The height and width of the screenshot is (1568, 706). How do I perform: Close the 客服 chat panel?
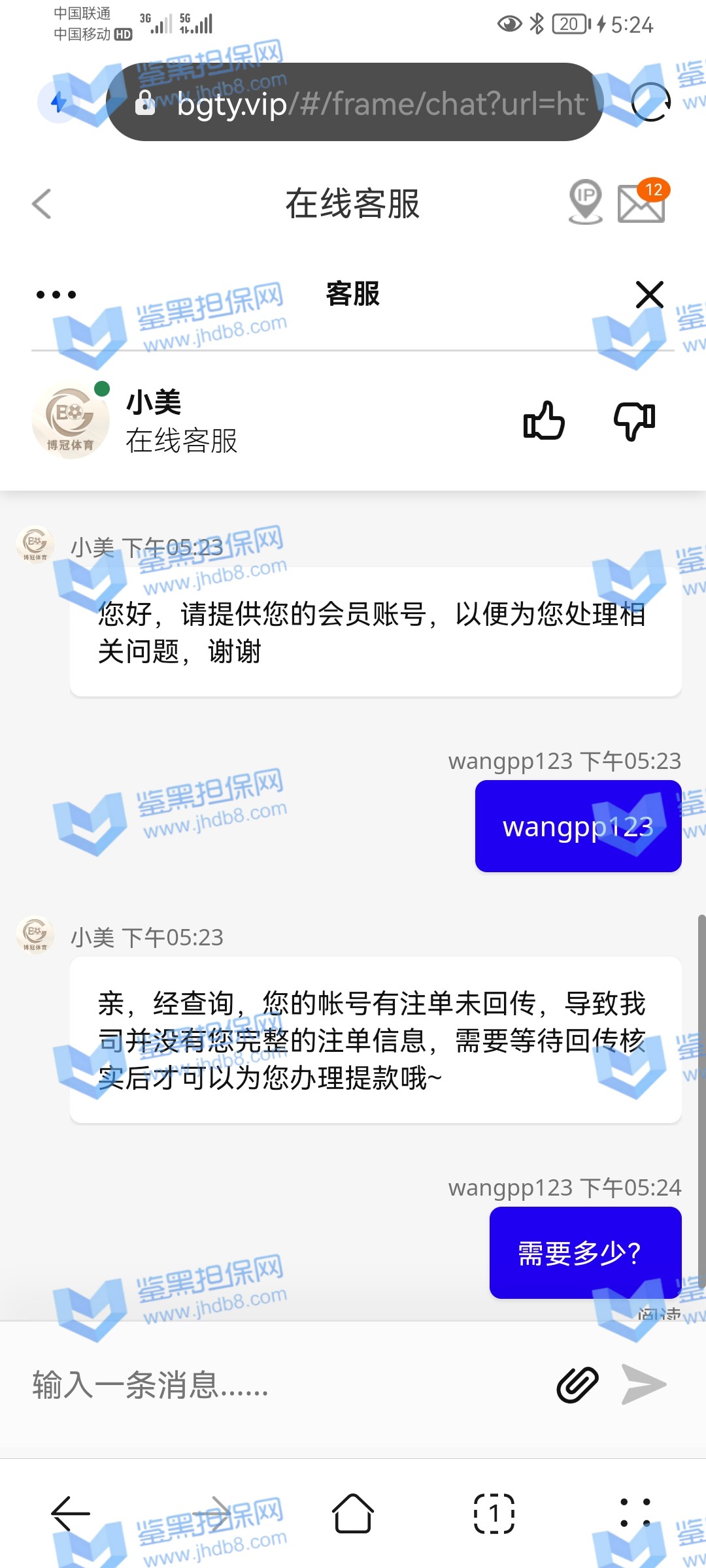(649, 295)
